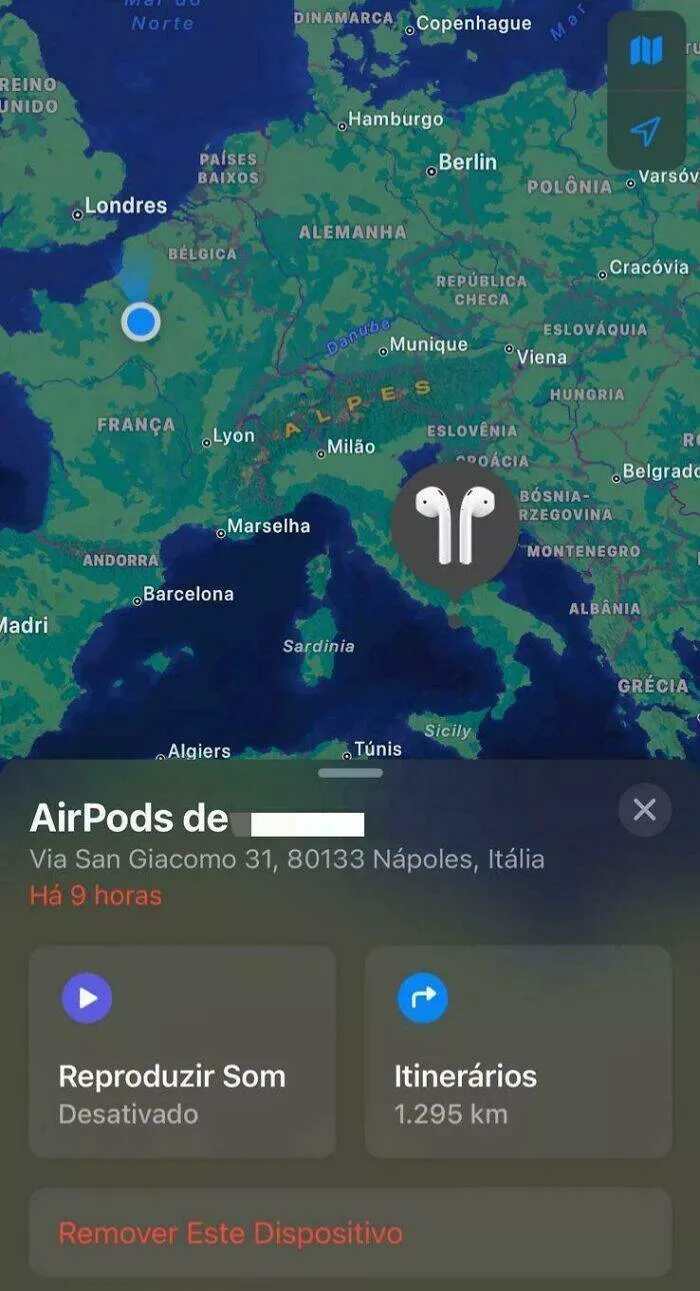This screenshot has width=700, height=1291.
Task: Close the AirPods details panel
Action: coord(645,809)
